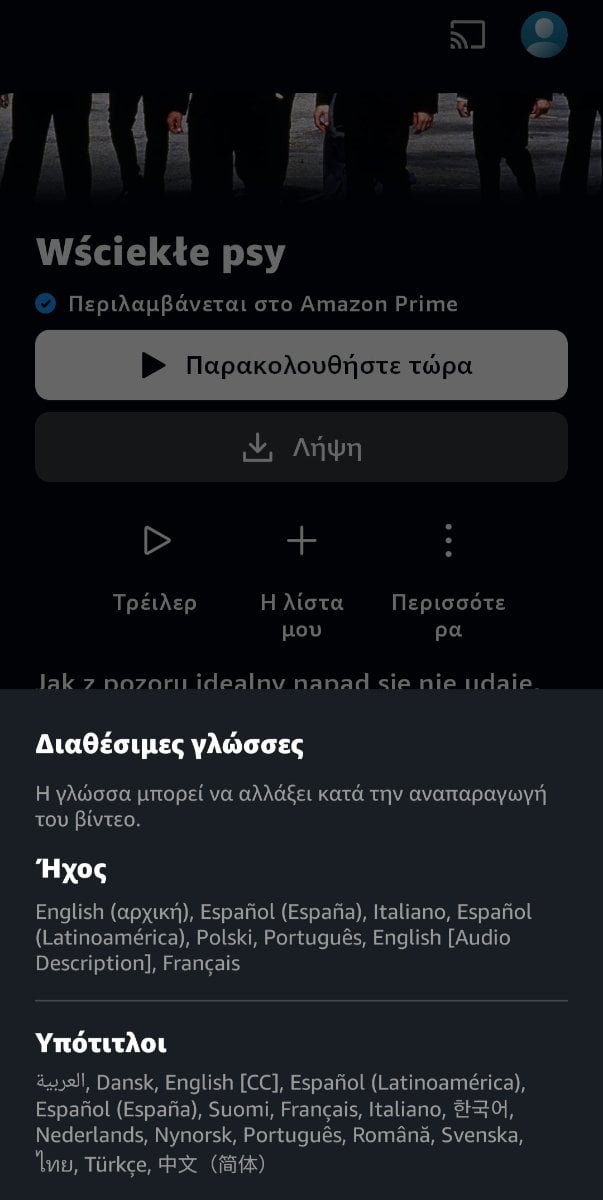Download the movie with Λήψη
The image size is (603, 1200).
[x=301, y=447]
